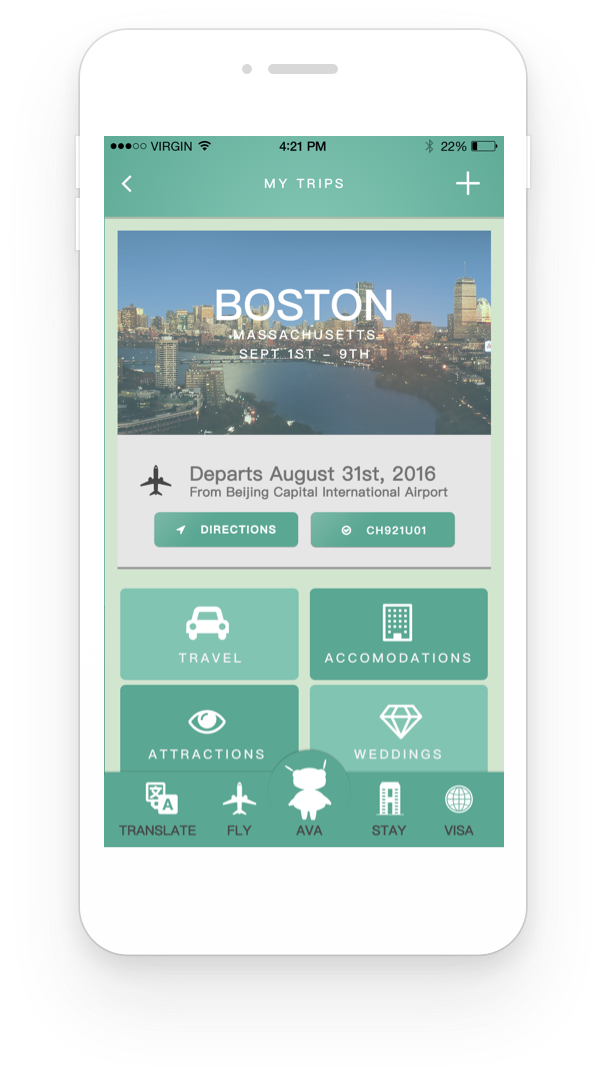Get directions to the airport
Viewport: 606px width, 1078px height.
pos(226,530)
